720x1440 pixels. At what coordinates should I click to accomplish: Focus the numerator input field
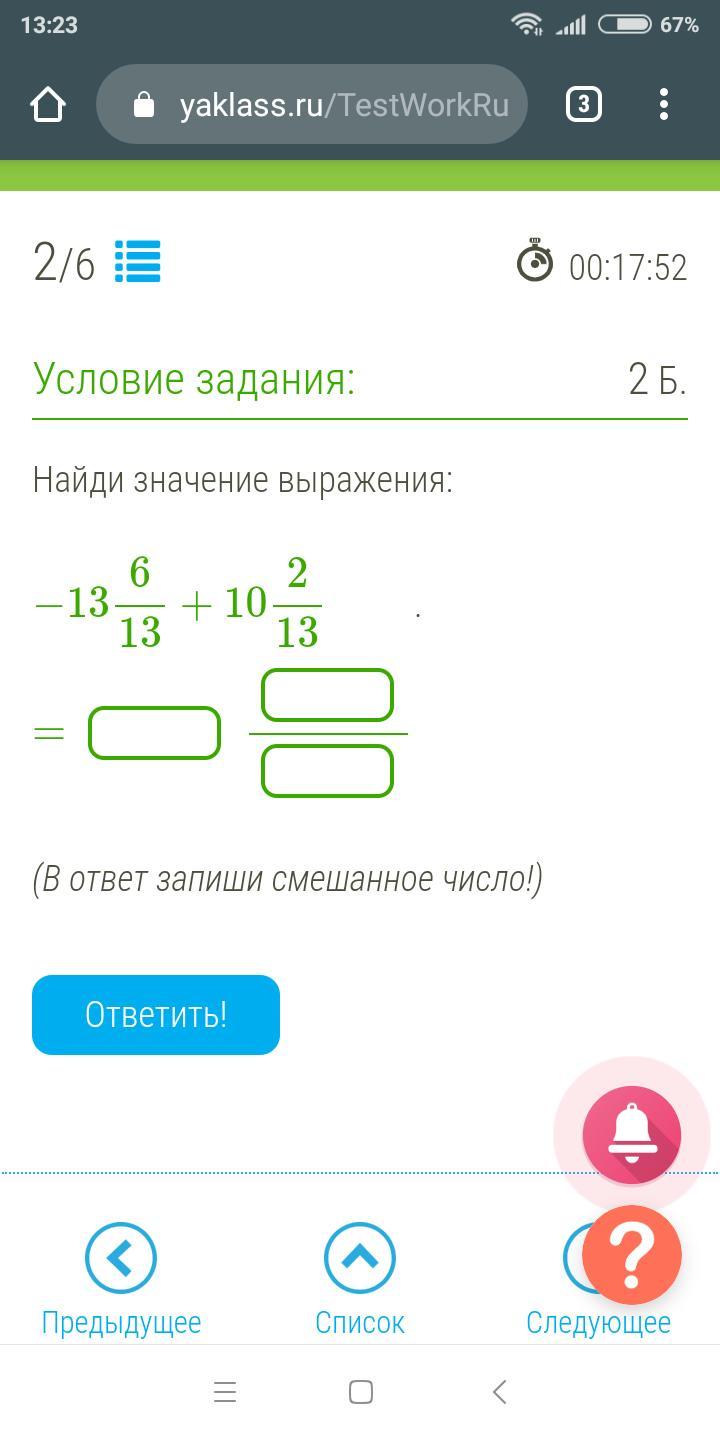(x=327, y=695)
